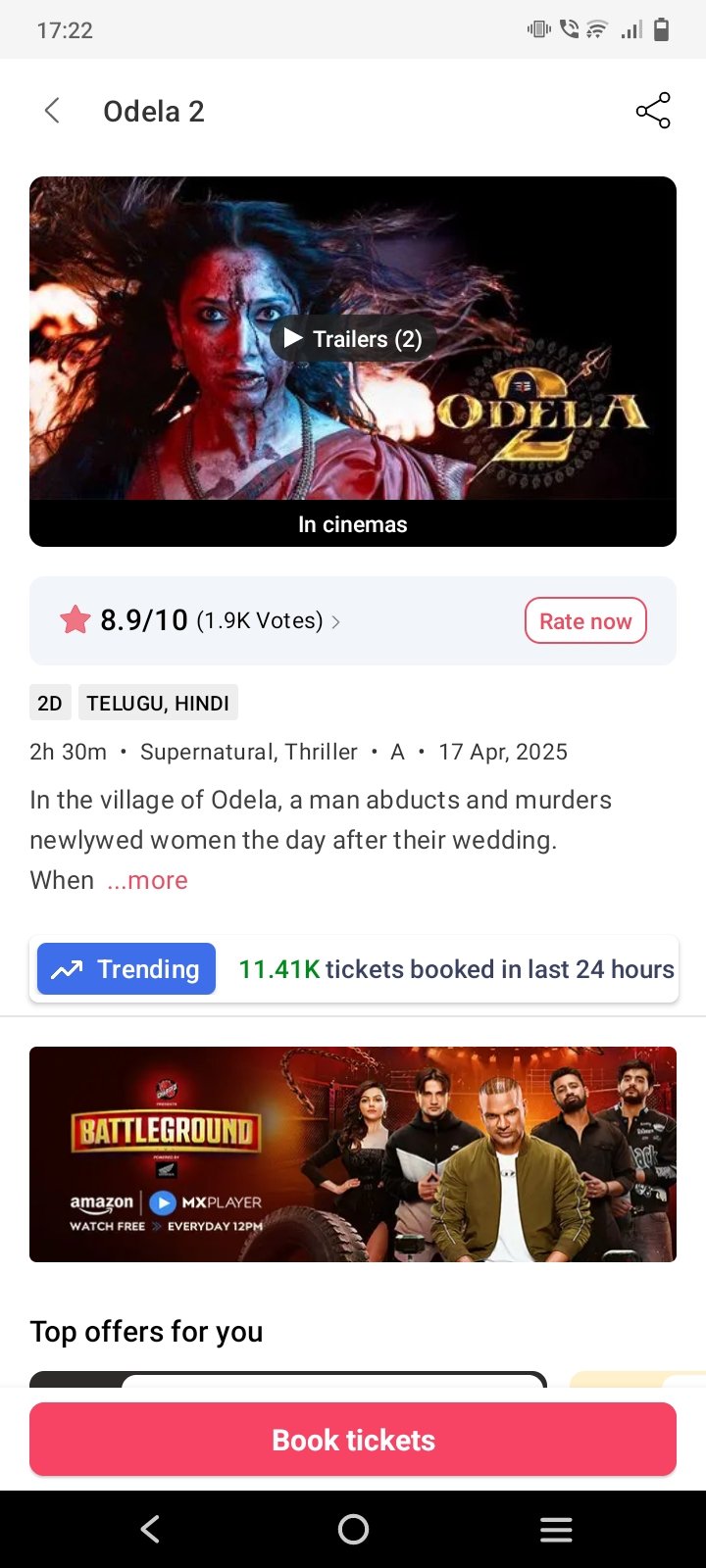Open recent apps from the navigation bar
Viewport: 706px width, 1568px height.
555,1529
